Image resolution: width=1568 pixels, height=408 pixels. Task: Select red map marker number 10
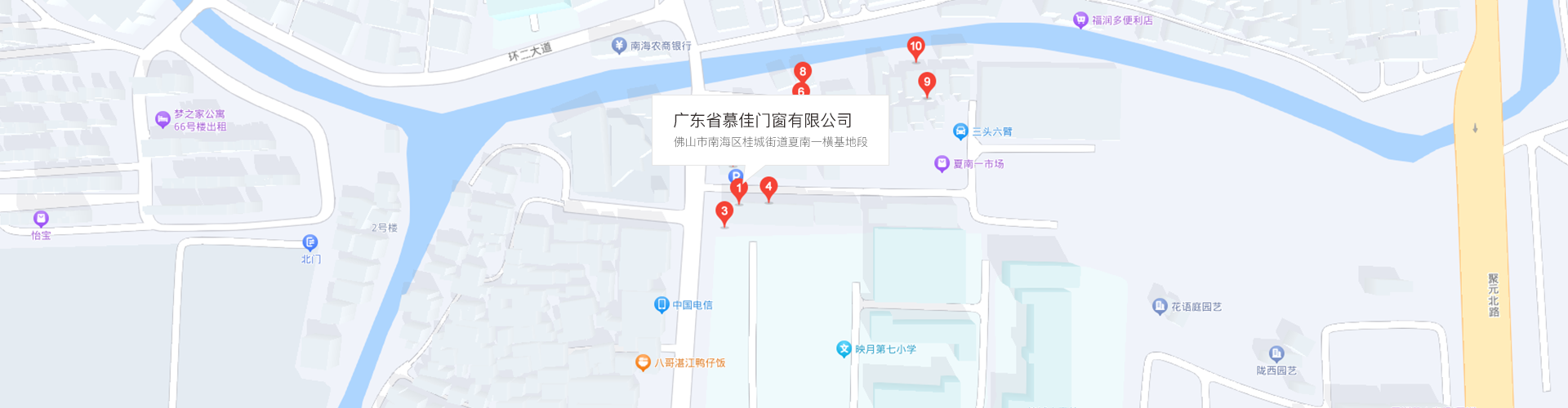coord(915,47)
